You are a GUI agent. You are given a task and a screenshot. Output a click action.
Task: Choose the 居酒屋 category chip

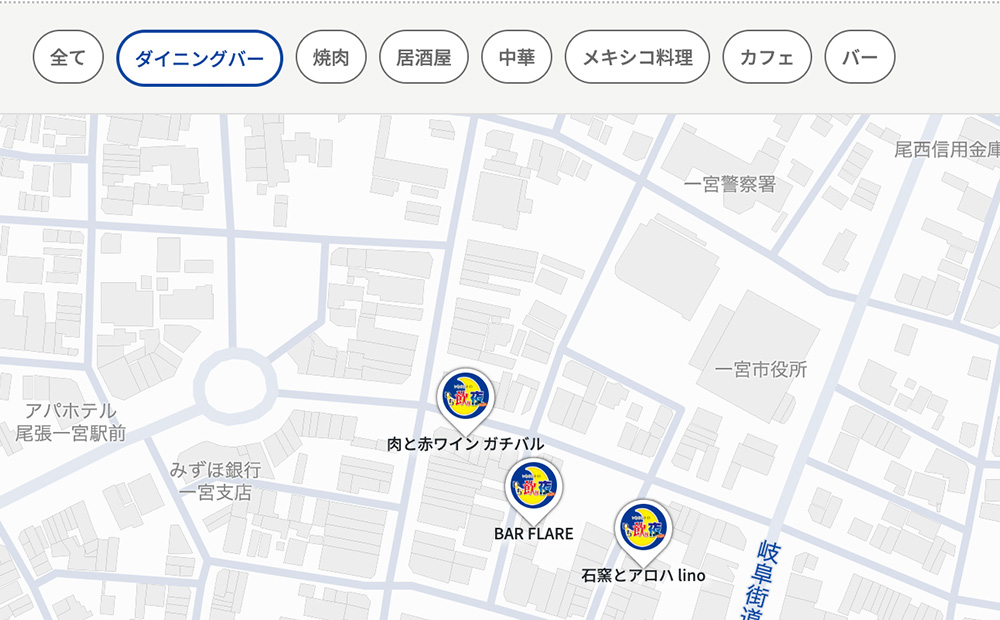point(424,58)
